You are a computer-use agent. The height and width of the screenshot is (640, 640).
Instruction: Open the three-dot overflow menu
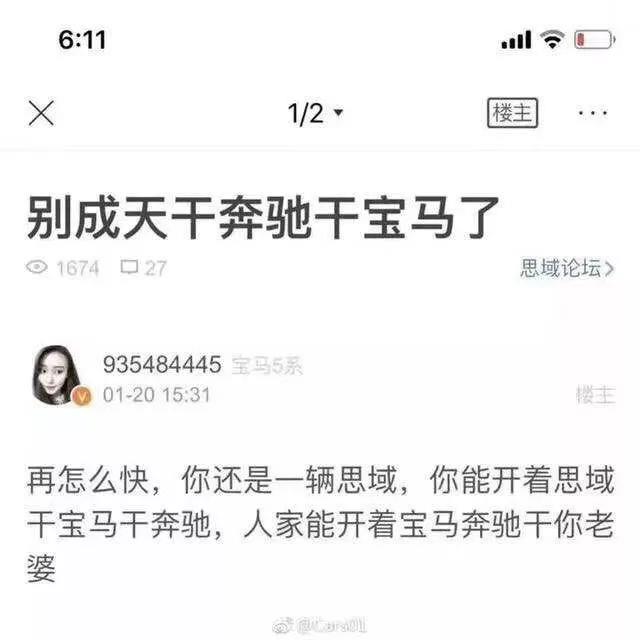[x=593, y=113]
